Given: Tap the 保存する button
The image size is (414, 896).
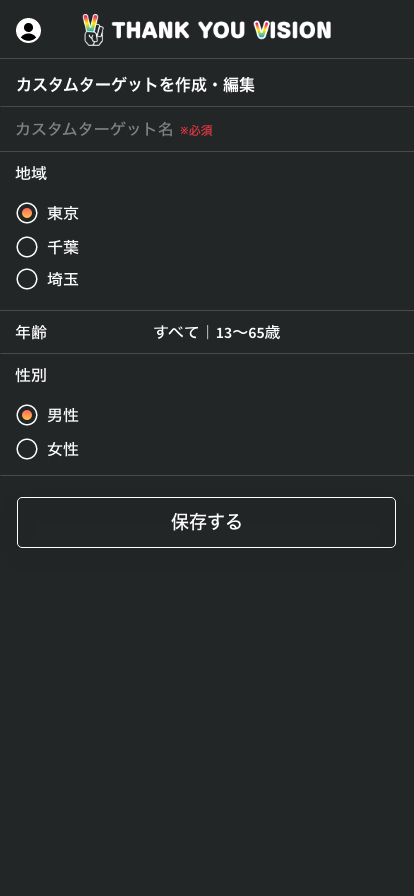Looking at the screenshot, I should pyautogui.click(x=206, y=522).
